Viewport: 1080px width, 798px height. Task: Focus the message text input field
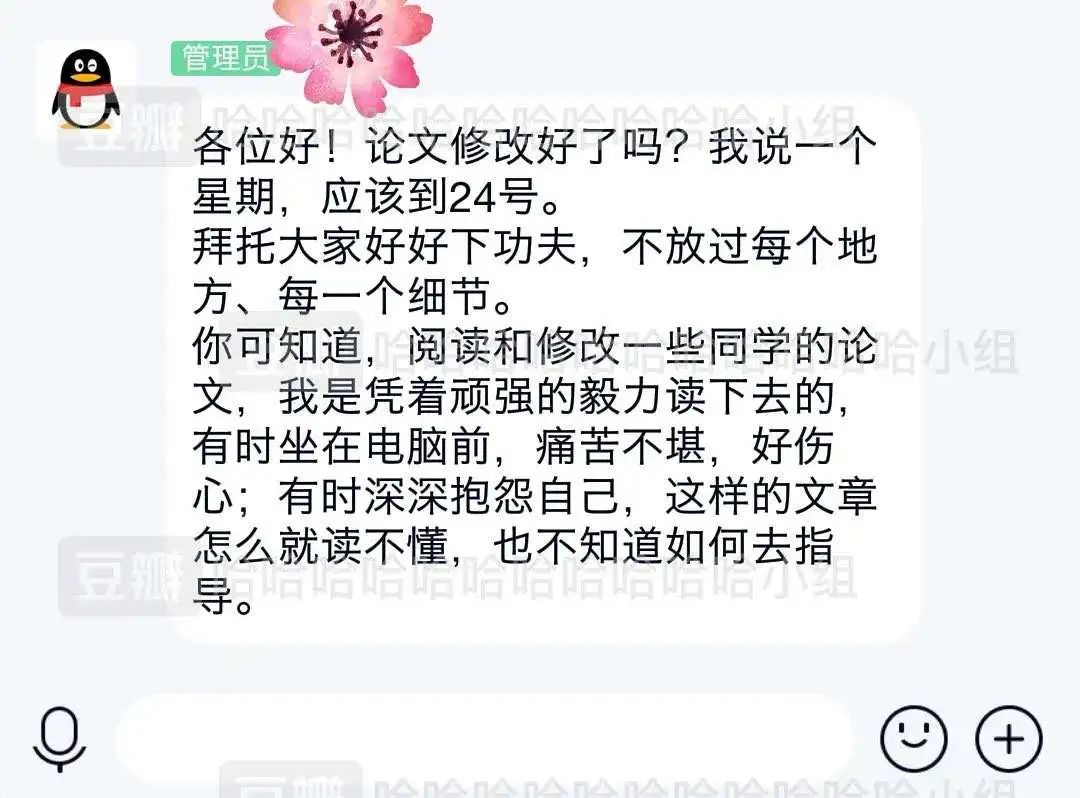(485, 739)
